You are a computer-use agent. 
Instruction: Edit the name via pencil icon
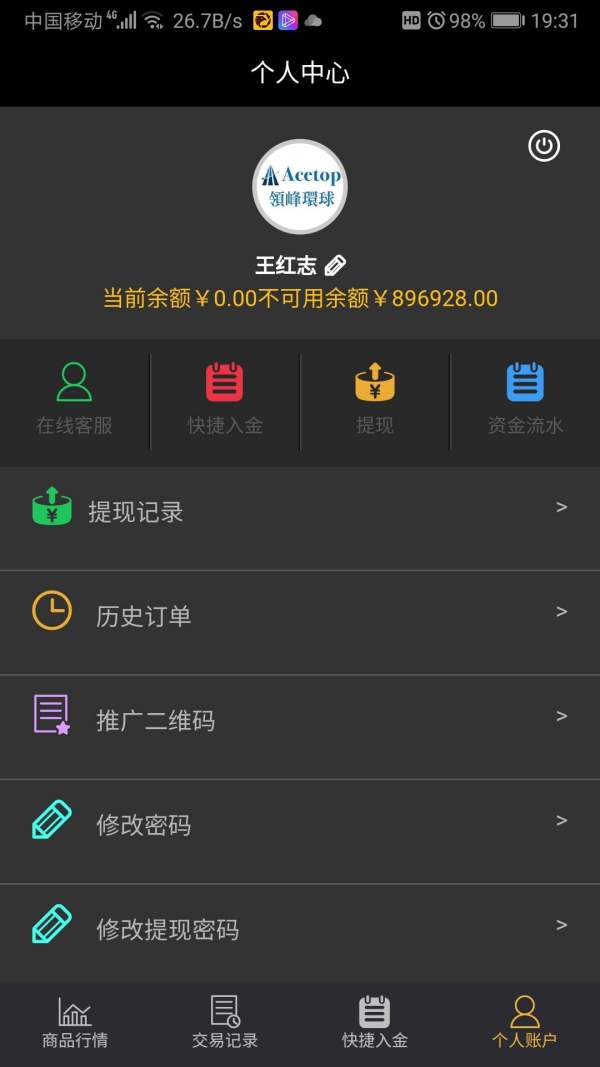tap(335, 265)
